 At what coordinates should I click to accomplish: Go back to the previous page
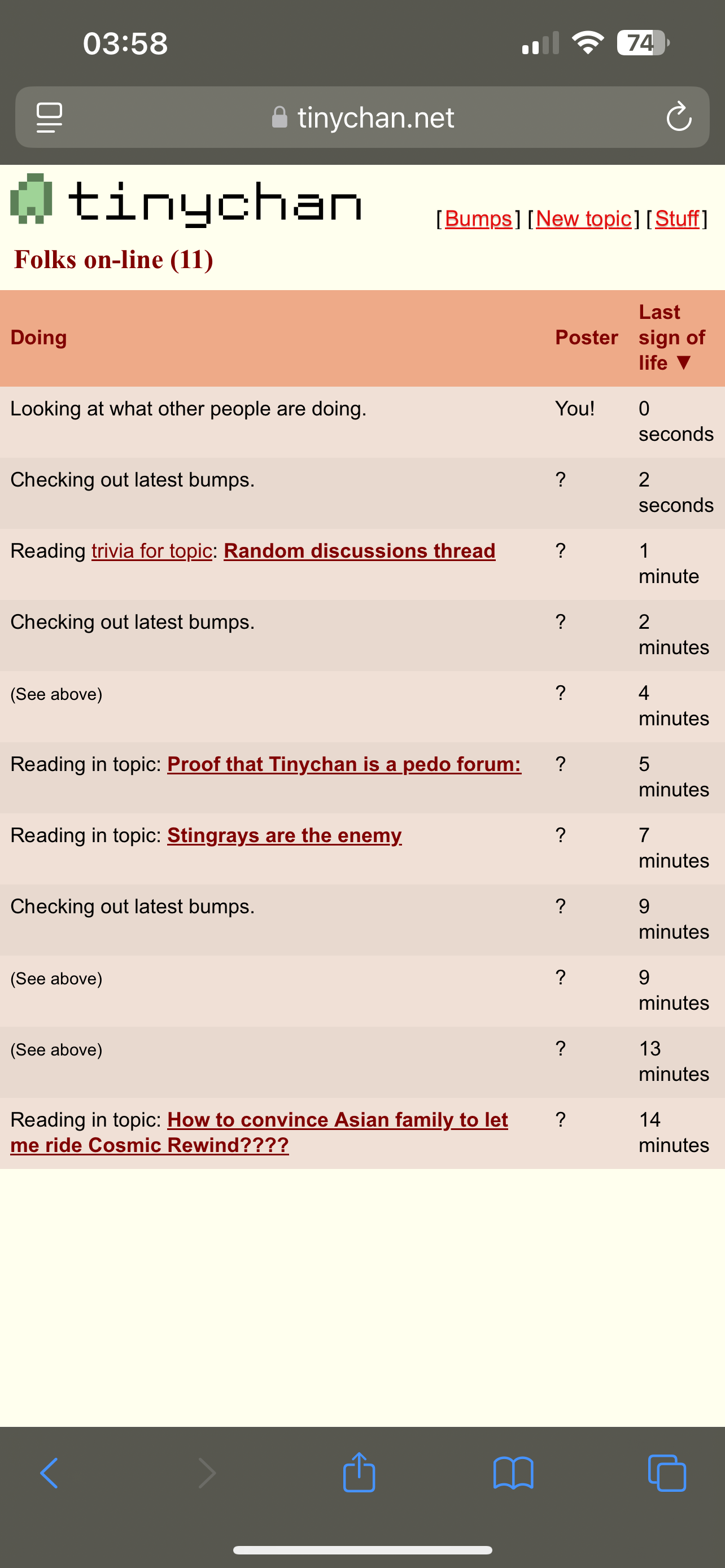pyautogui.click(x=49, y=1473)
